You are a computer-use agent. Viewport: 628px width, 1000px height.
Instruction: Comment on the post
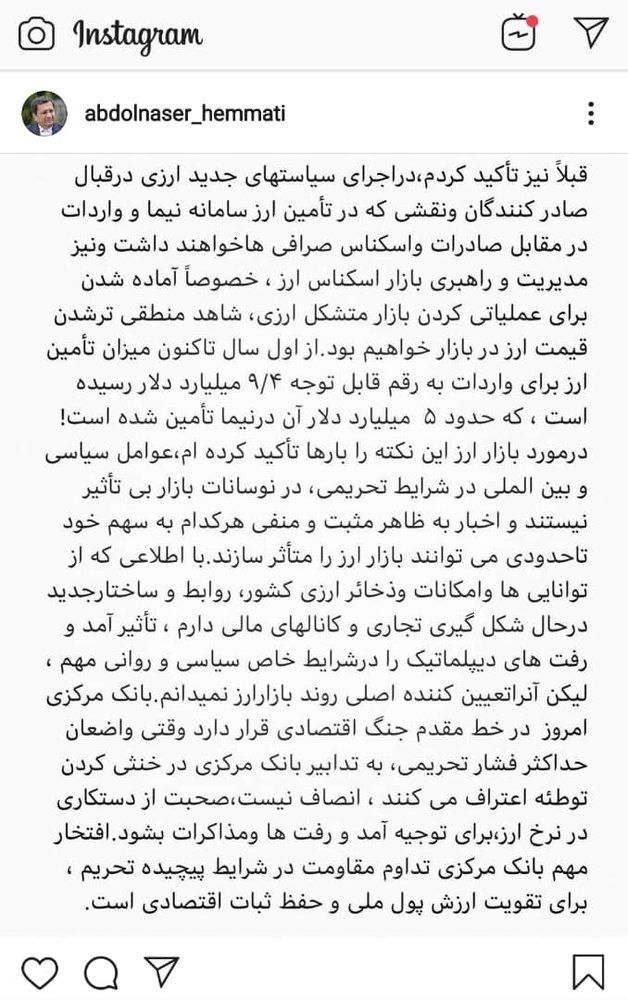[x=101, y=971]
